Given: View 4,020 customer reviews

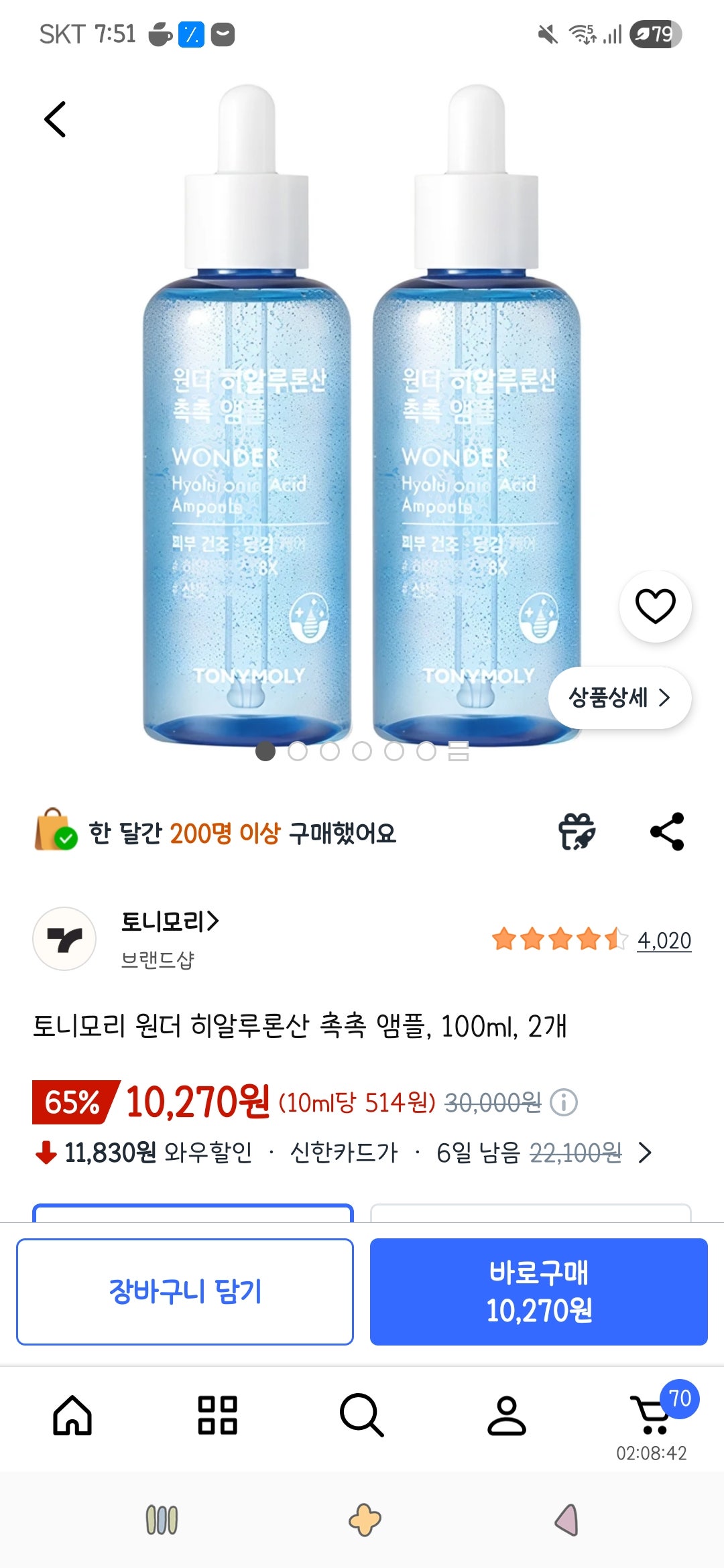Looking at the screenshot, I should (x=664, y=940).
